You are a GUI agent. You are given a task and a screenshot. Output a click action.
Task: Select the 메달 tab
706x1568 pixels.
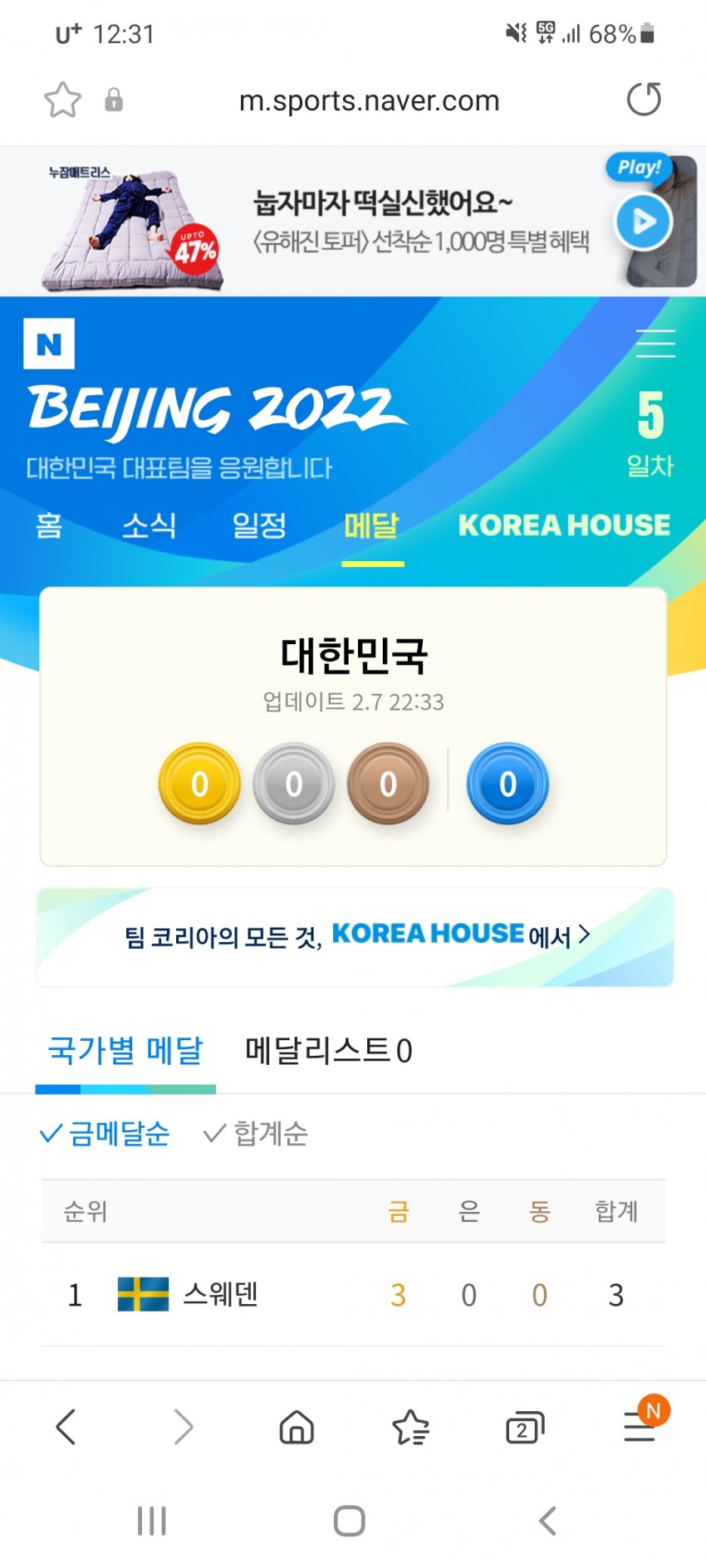coord(372,525)
